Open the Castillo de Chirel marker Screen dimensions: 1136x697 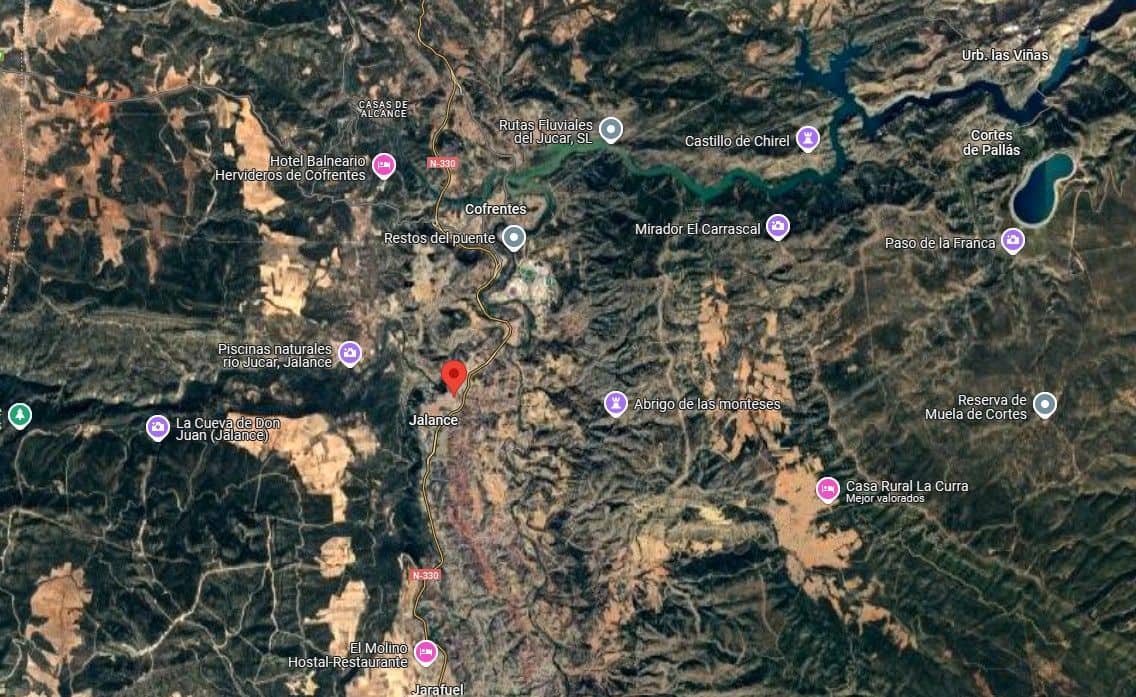click(808, 139)
